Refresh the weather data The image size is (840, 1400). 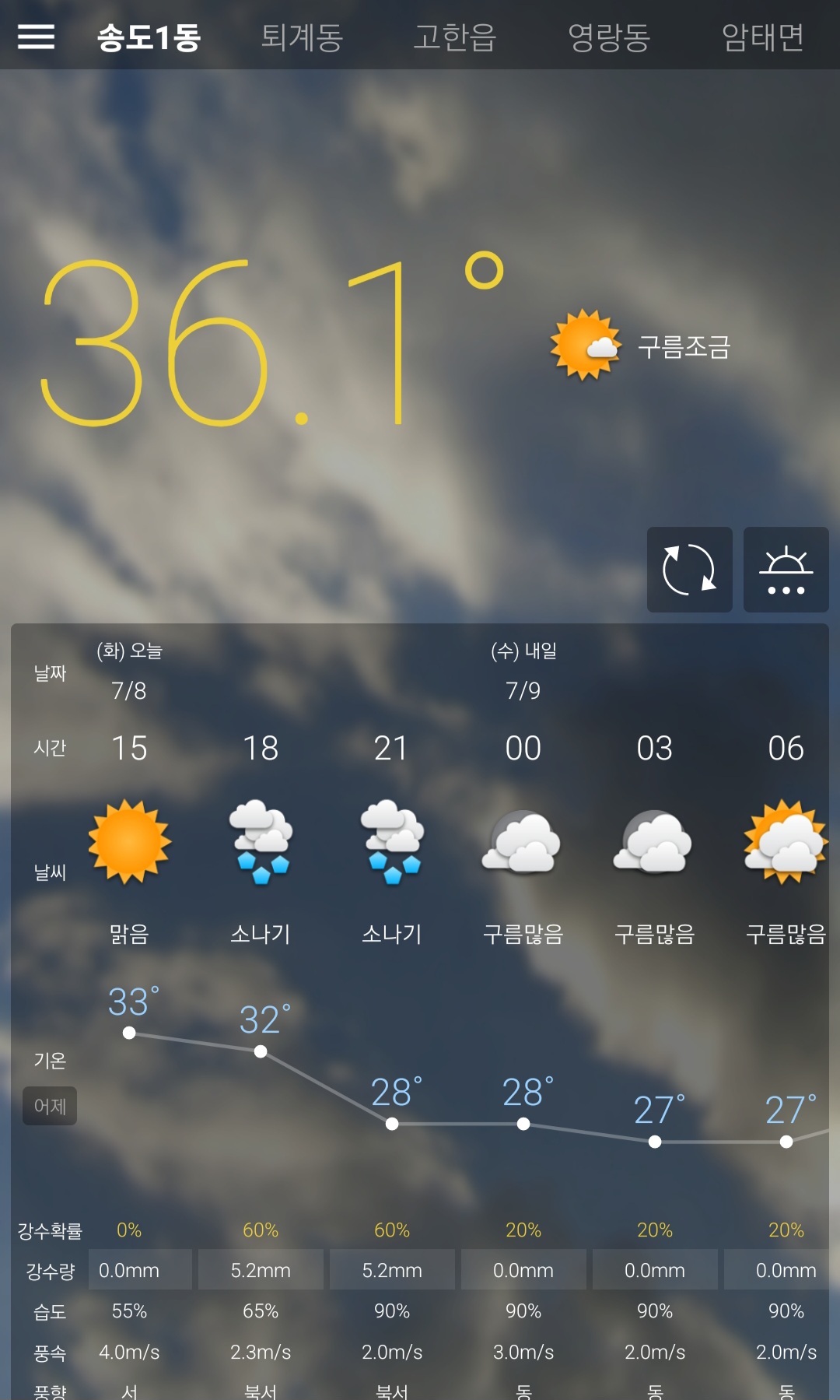click(x=689, y=570)
